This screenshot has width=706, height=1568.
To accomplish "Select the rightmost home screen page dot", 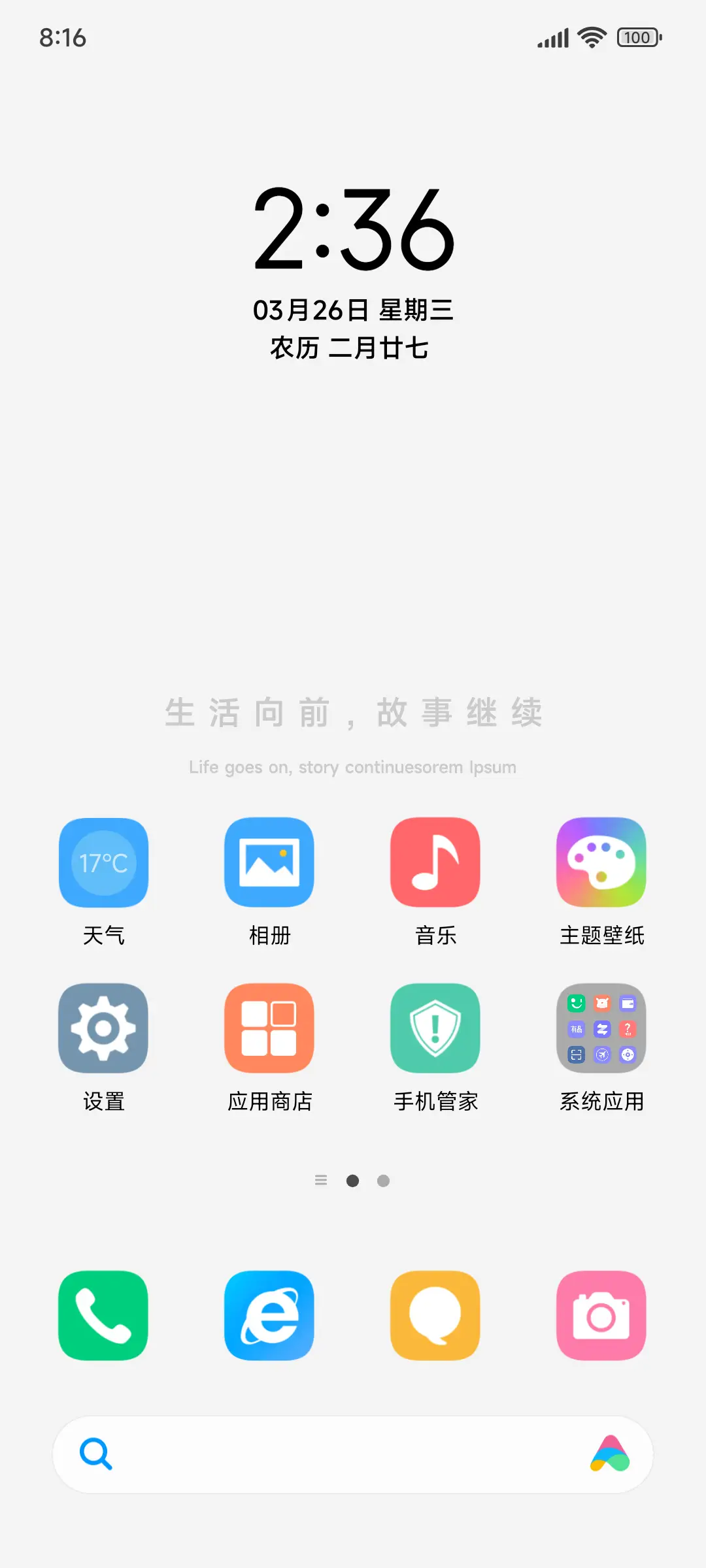I will (x=383, y=1181).
